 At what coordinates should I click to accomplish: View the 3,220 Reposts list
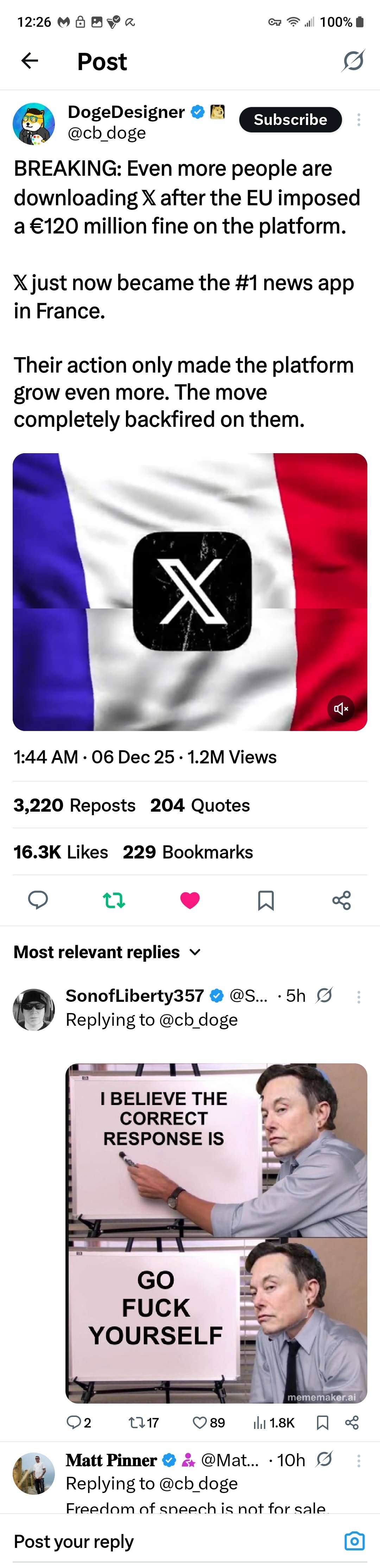coord(74,805)
